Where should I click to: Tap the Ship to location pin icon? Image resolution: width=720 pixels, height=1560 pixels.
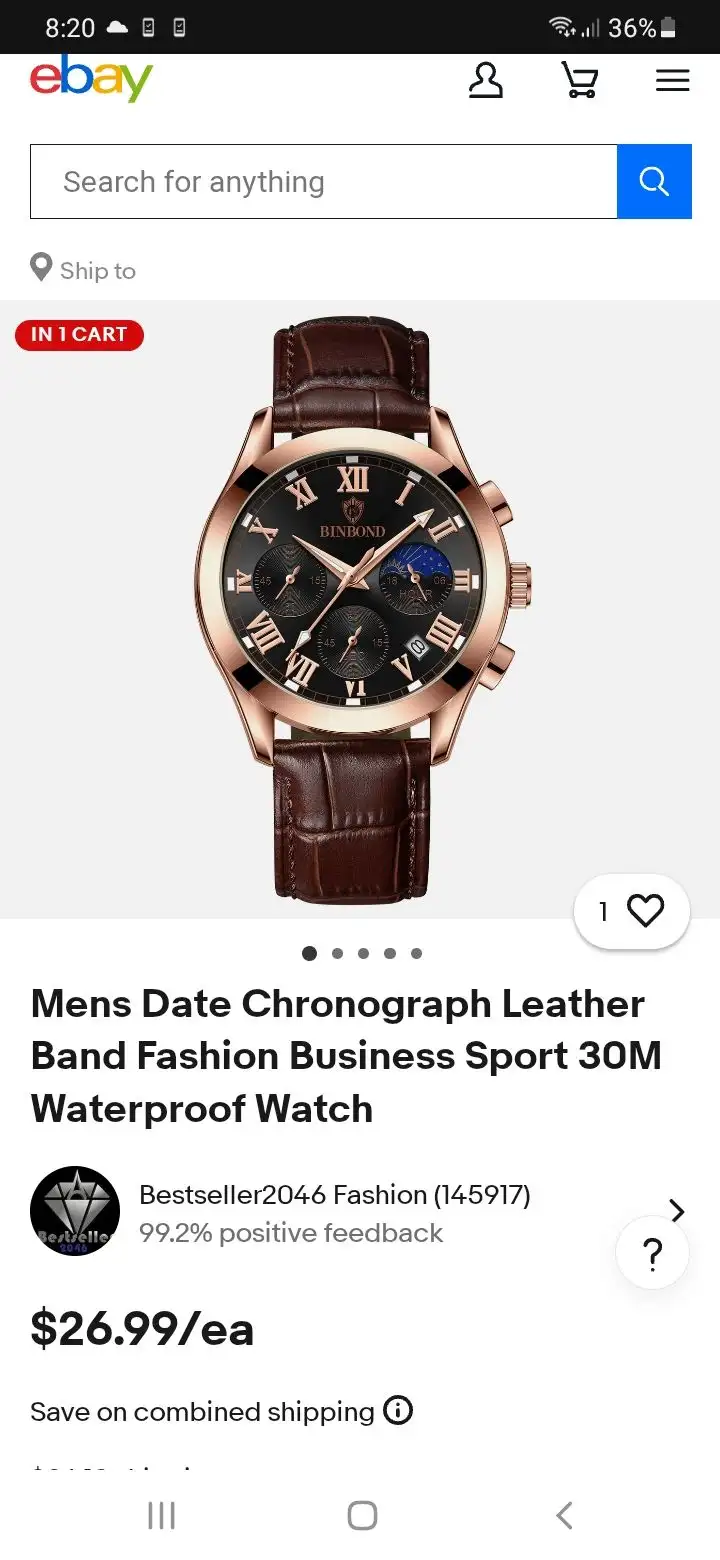tap(40, 267)
